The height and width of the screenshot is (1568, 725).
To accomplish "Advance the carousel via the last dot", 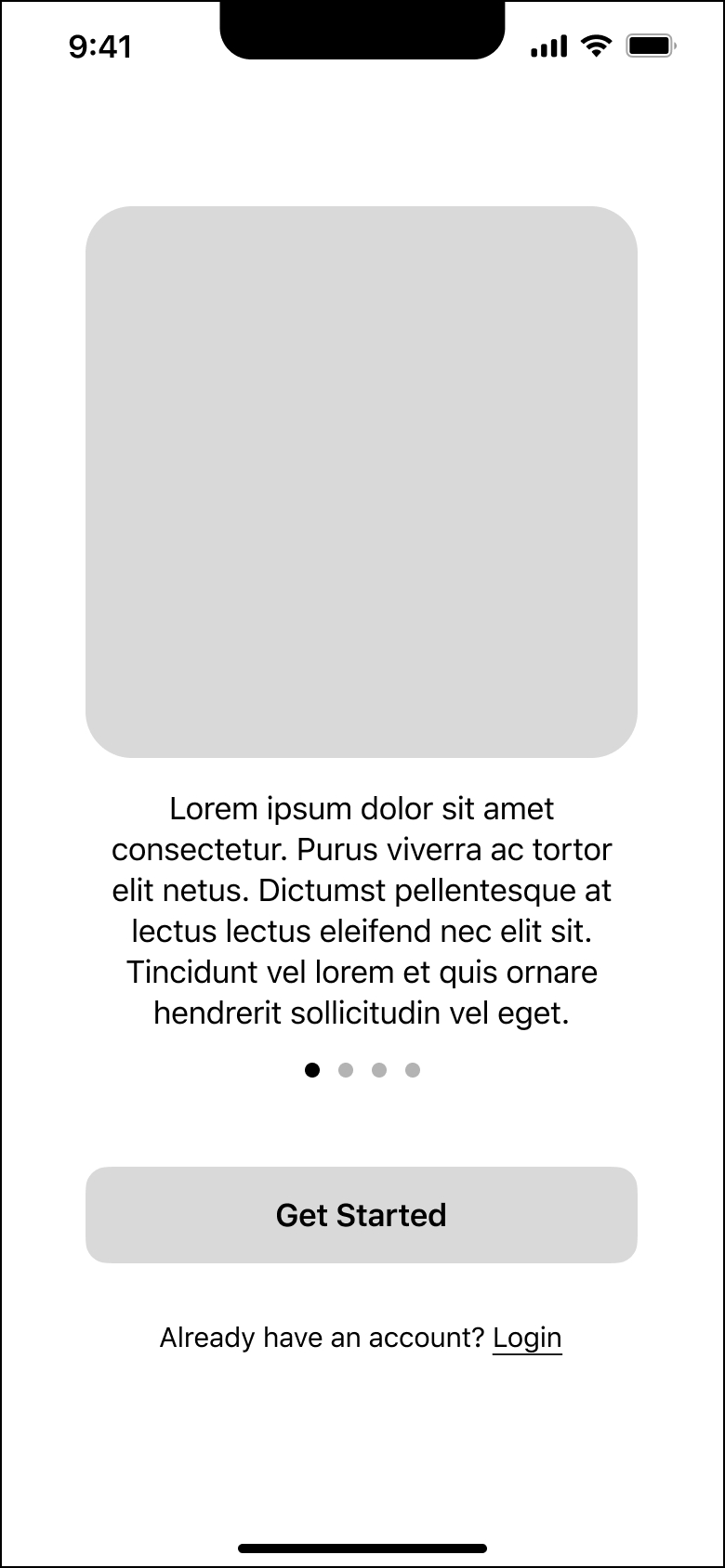I will click(x=414, y=1070).
